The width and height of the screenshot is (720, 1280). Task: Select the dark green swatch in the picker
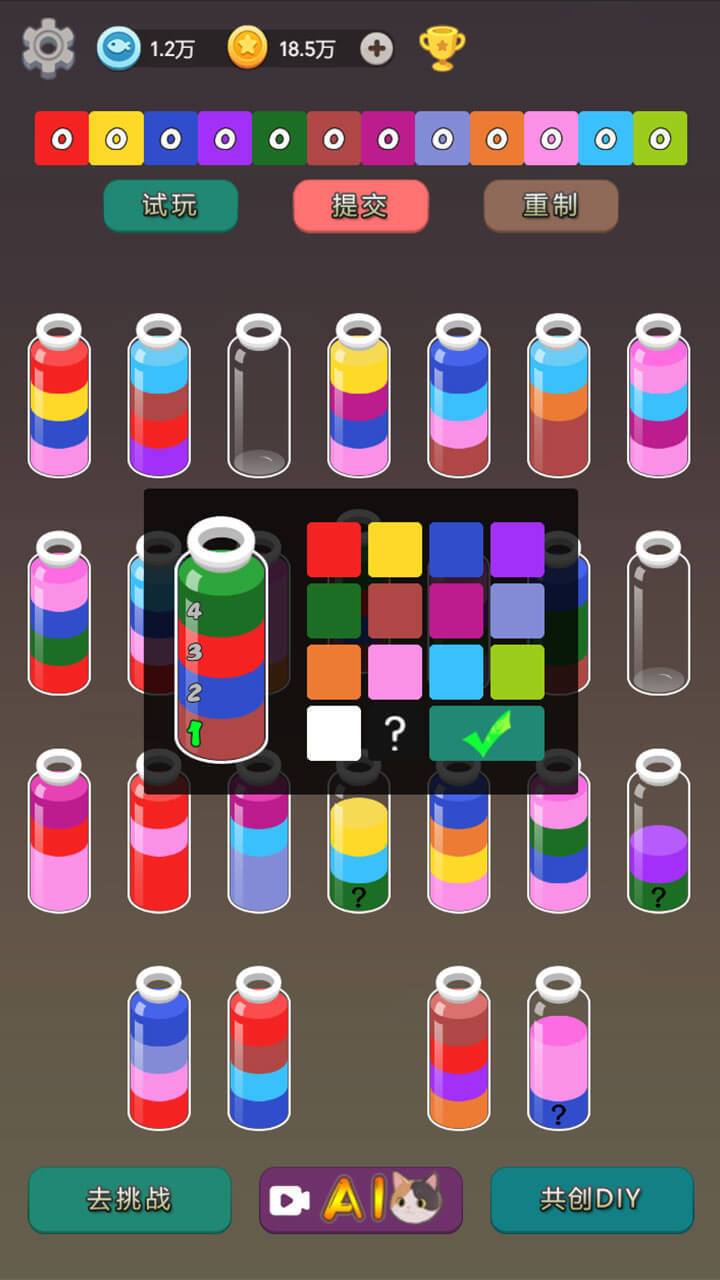334,611
